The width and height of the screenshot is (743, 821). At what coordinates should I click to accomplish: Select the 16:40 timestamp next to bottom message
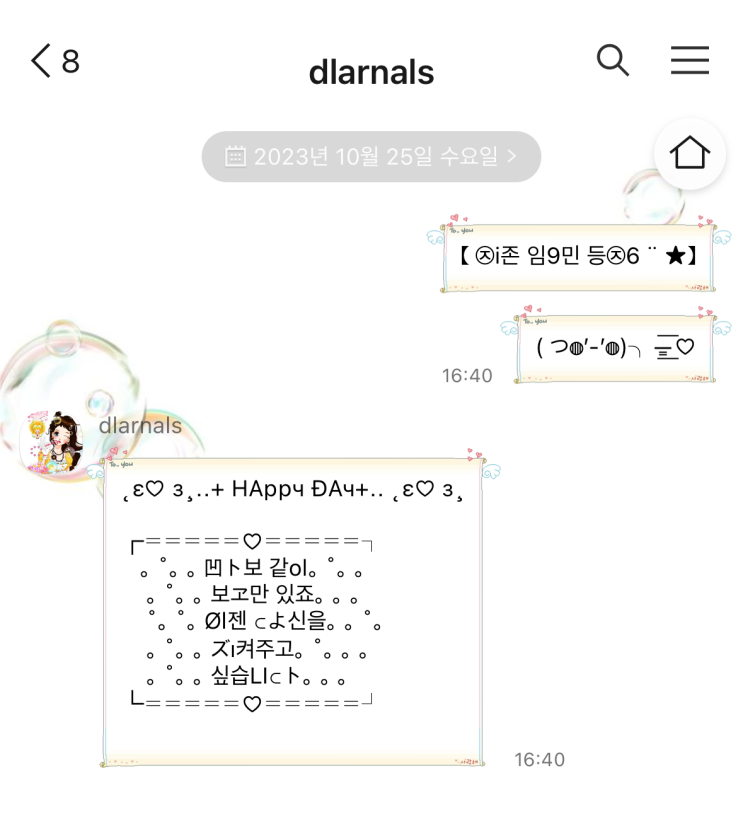tap(540, 759)
